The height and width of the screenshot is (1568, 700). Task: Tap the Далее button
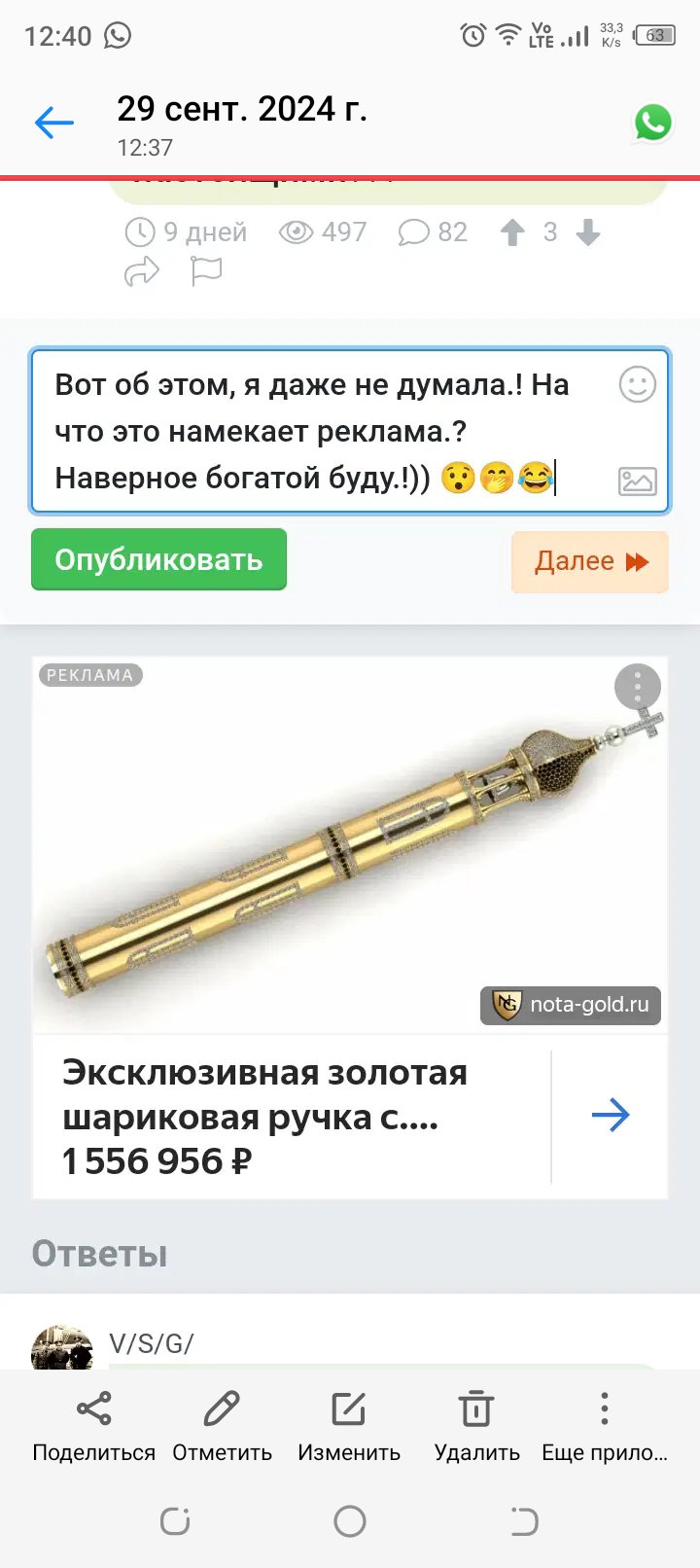coord(590,561)
